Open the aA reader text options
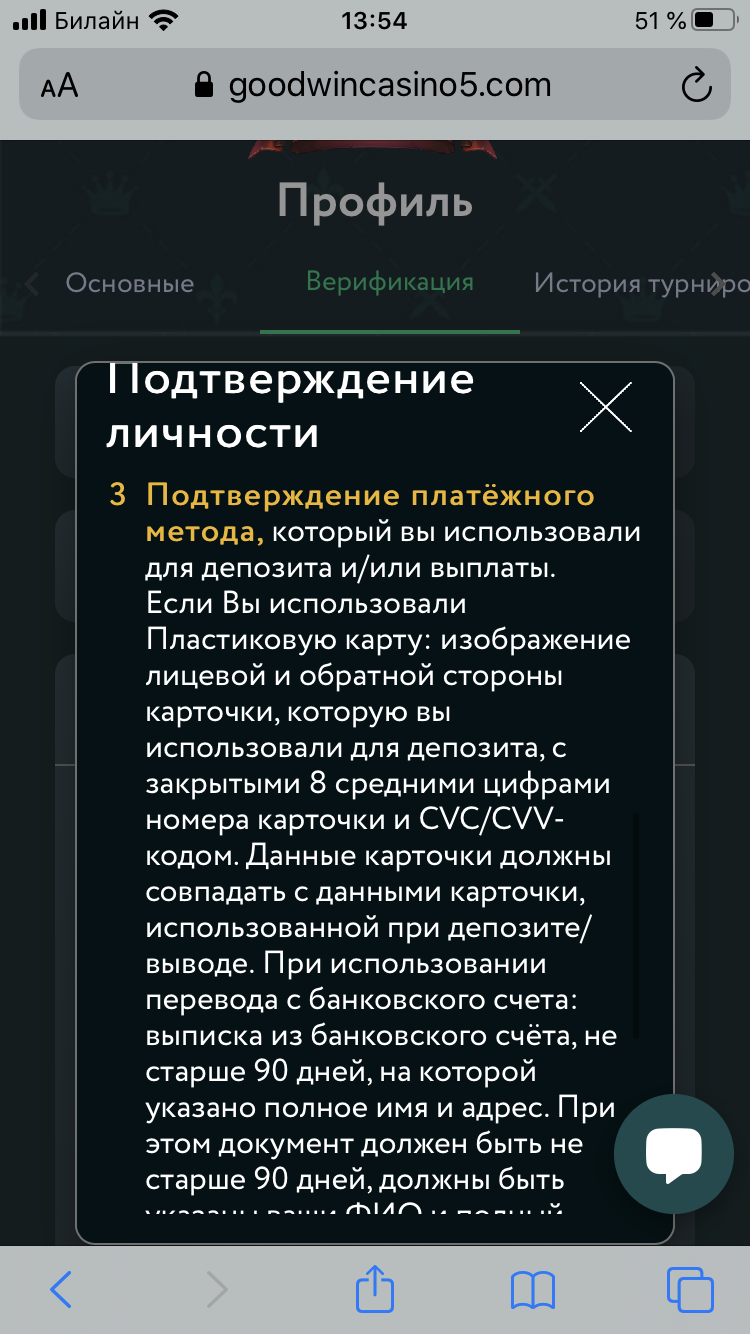The image size is (750, 1334). click(59, 86)
